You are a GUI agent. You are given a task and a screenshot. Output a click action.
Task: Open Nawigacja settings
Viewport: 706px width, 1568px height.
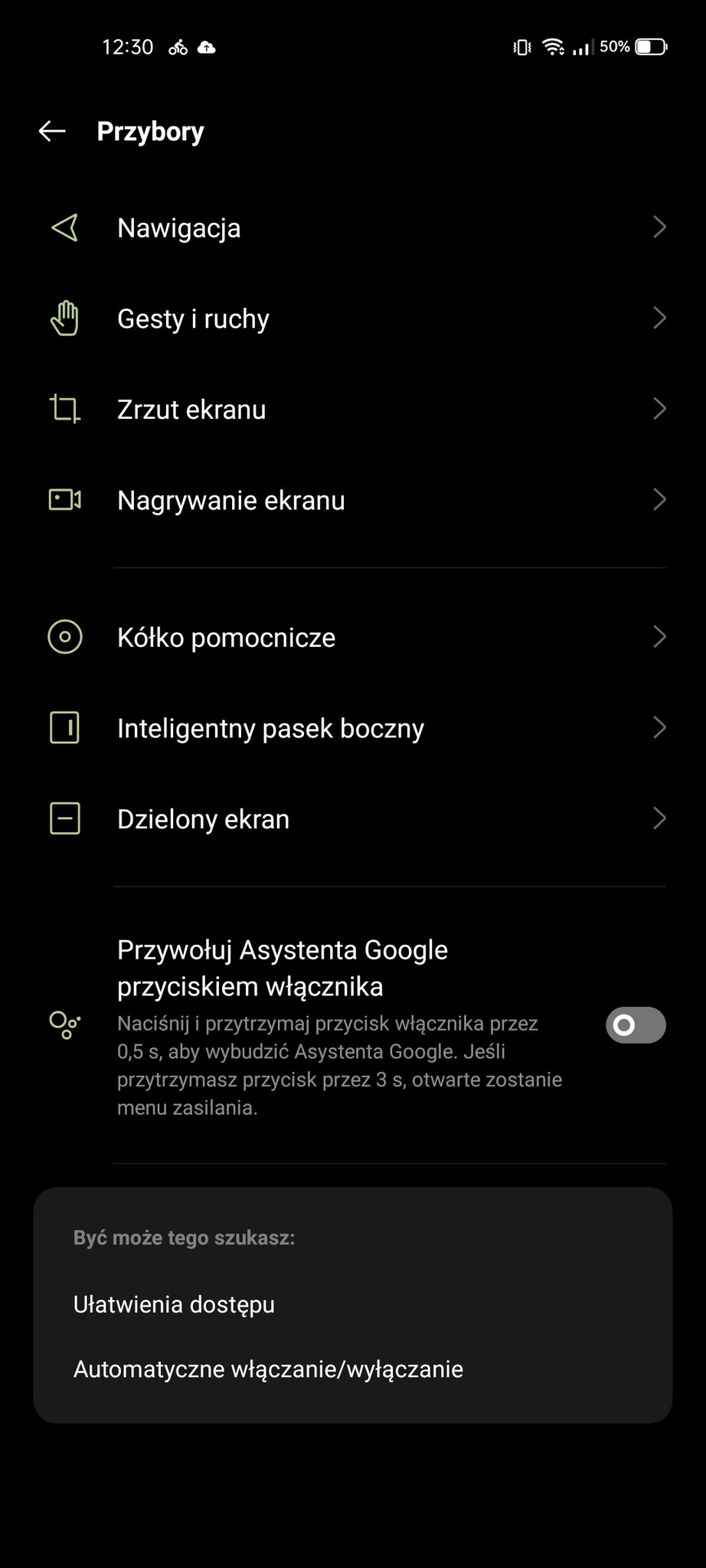352,228
